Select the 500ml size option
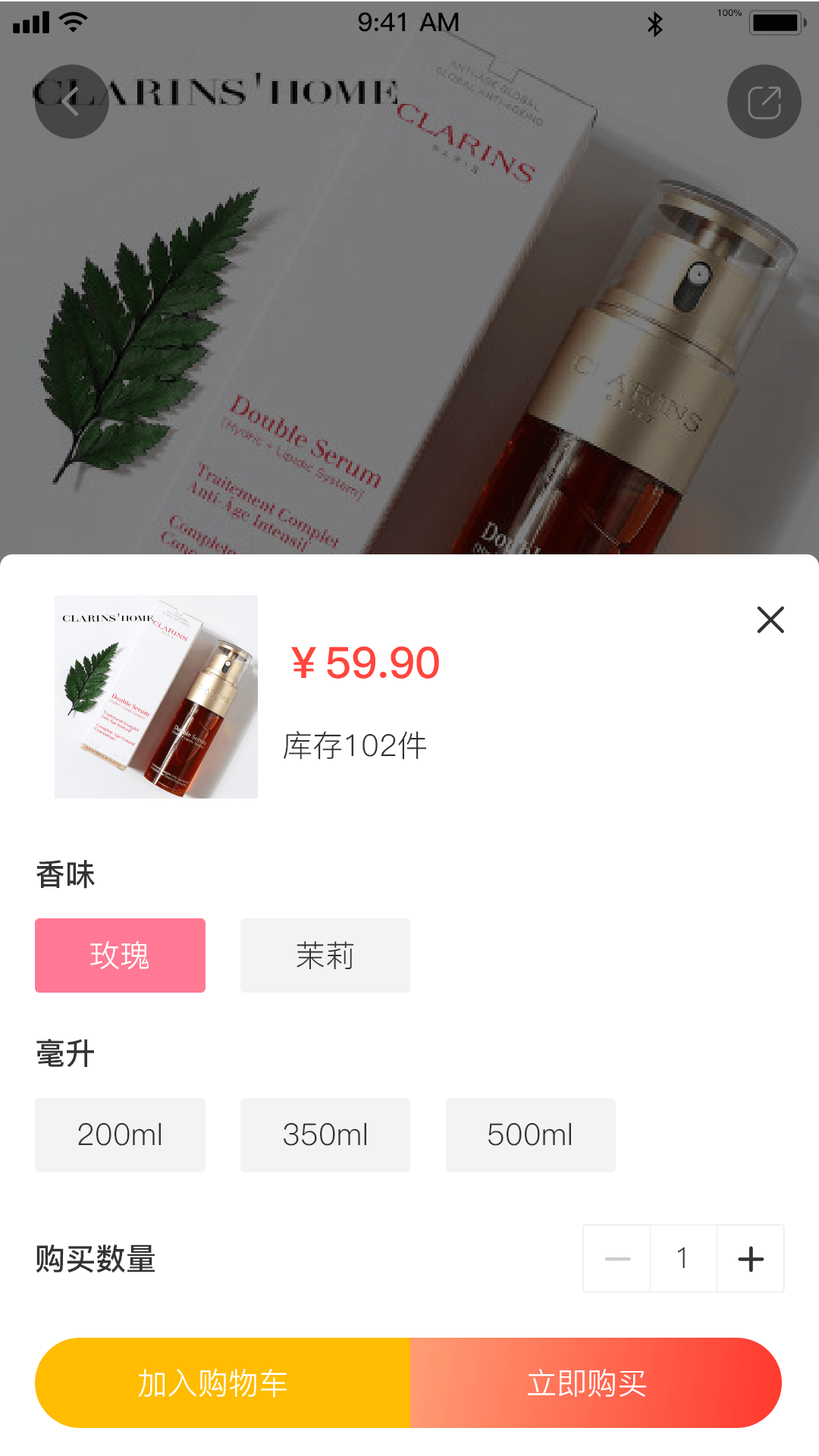The image size is (819, 1456). [530, 1135]
